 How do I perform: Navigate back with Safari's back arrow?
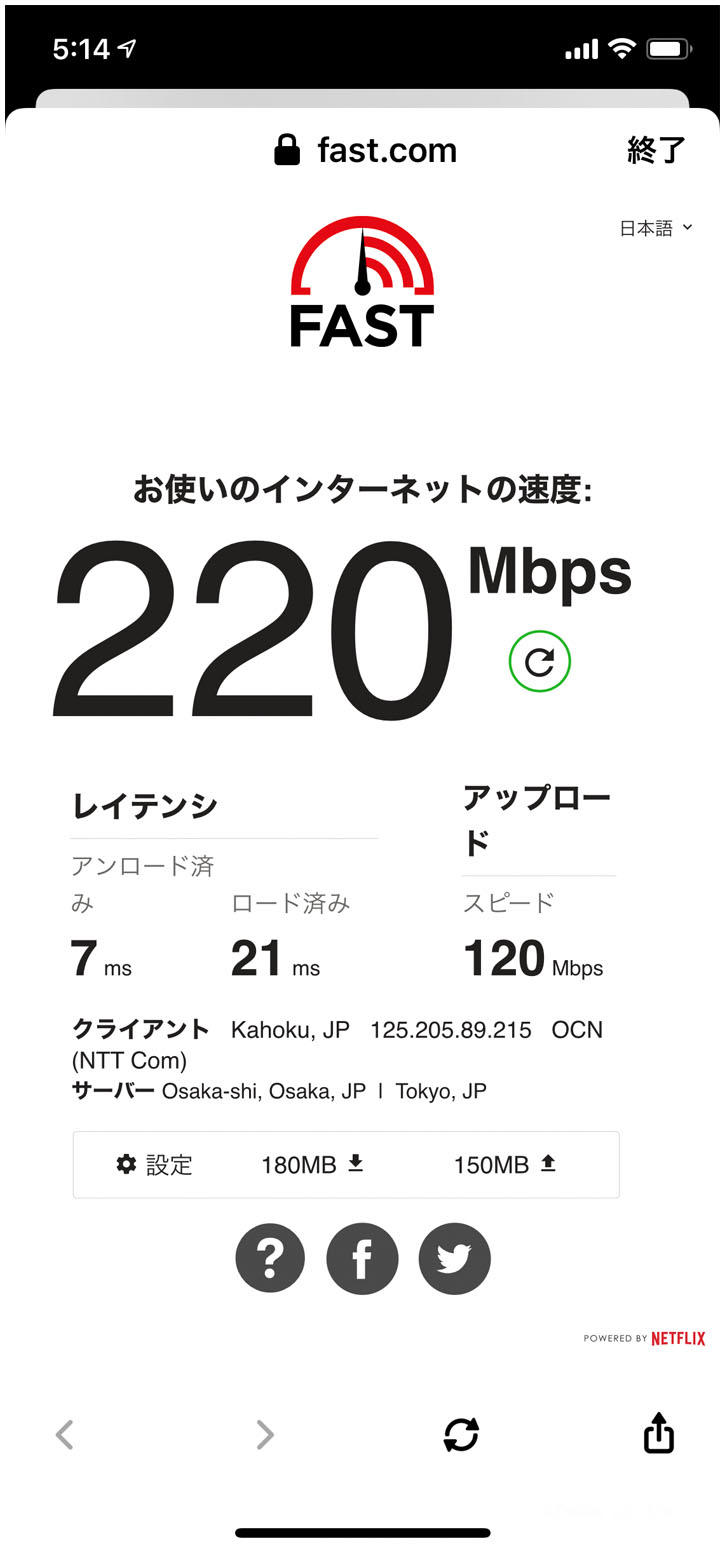coord(64,1434)
